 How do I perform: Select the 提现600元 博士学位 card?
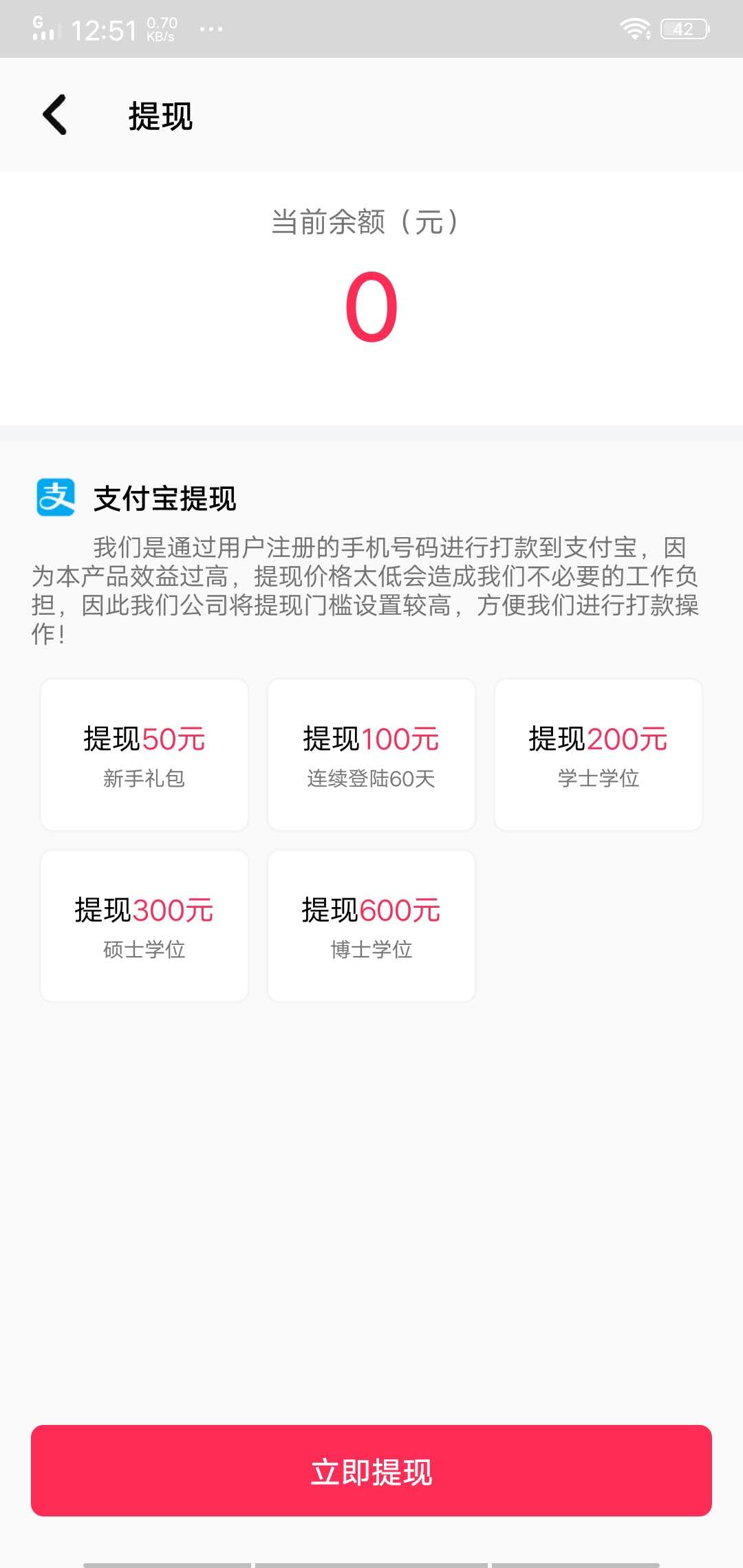coord(371,925)
